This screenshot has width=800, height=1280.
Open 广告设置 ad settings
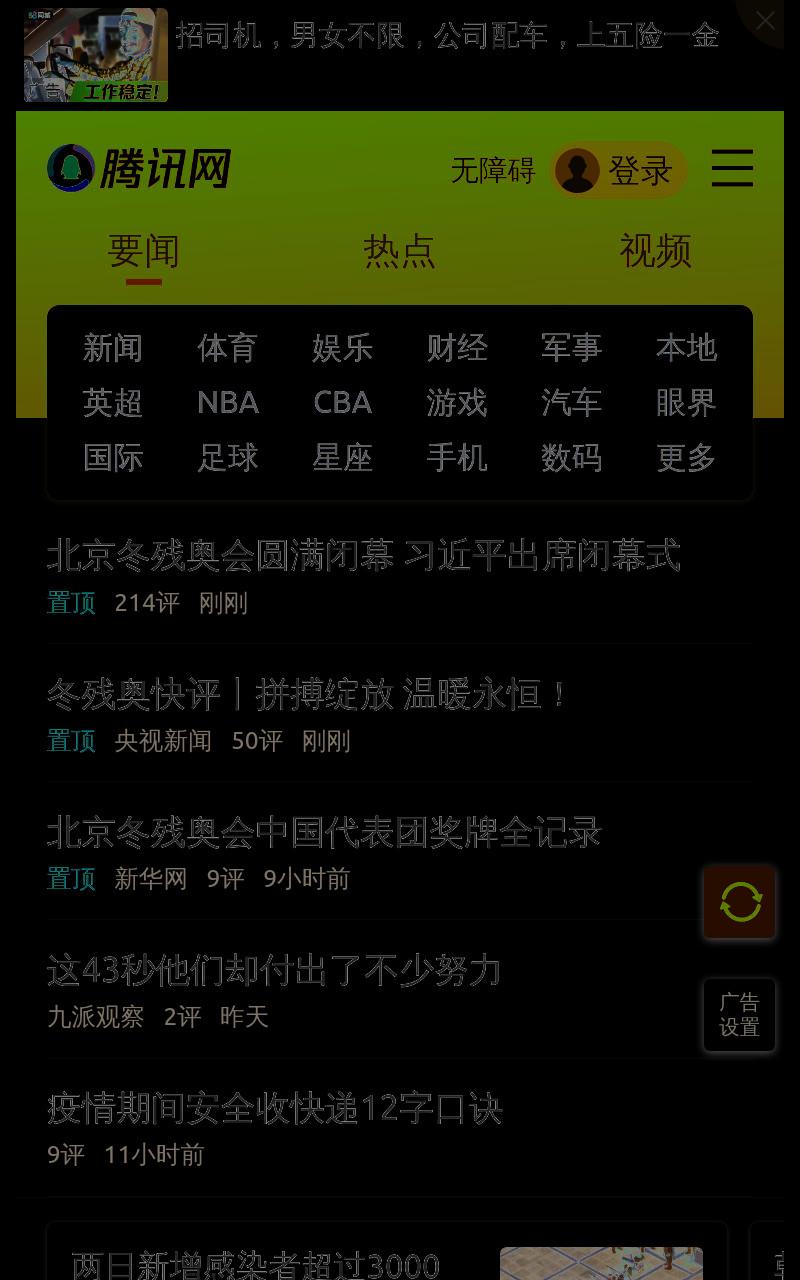click(740, 1015)
